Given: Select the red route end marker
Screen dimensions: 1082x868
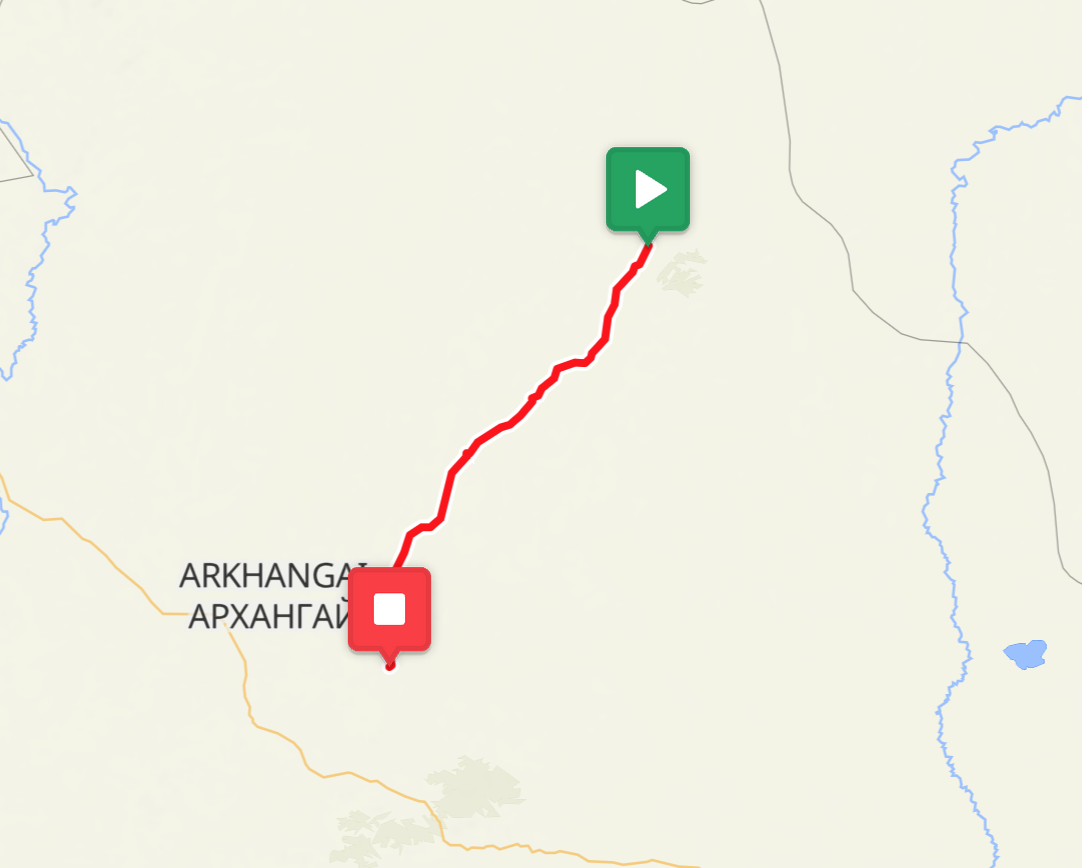Looking at the screenshot, I should (x=389, y=610).
